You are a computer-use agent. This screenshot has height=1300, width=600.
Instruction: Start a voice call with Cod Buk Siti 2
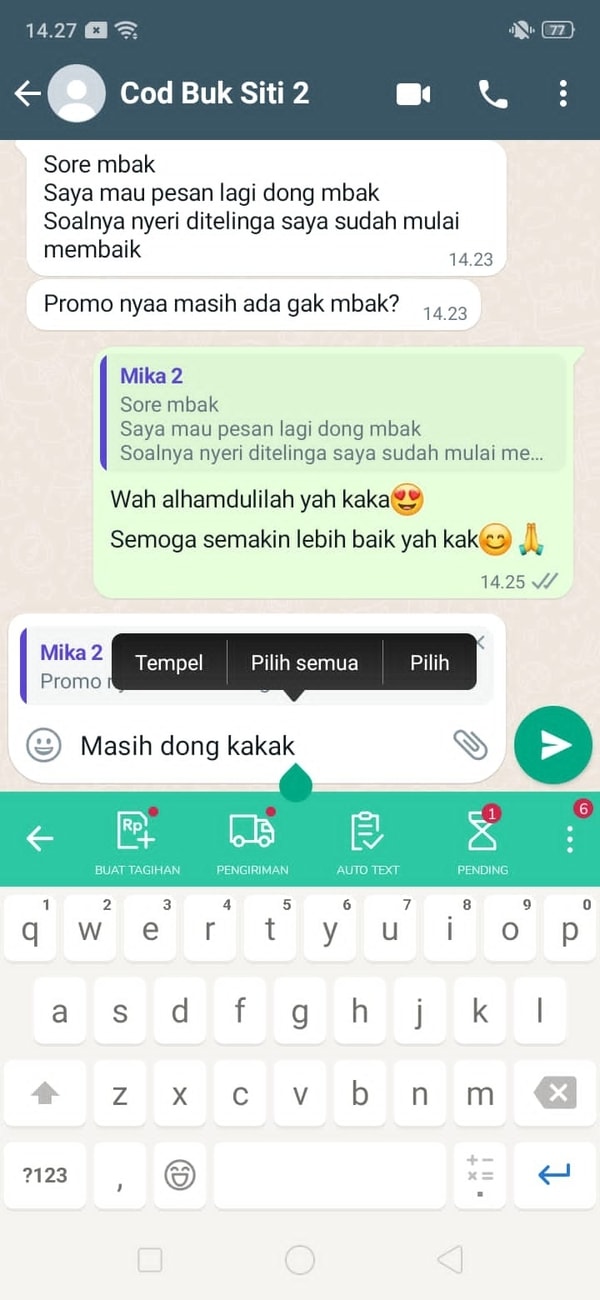(x=493, y=94)
